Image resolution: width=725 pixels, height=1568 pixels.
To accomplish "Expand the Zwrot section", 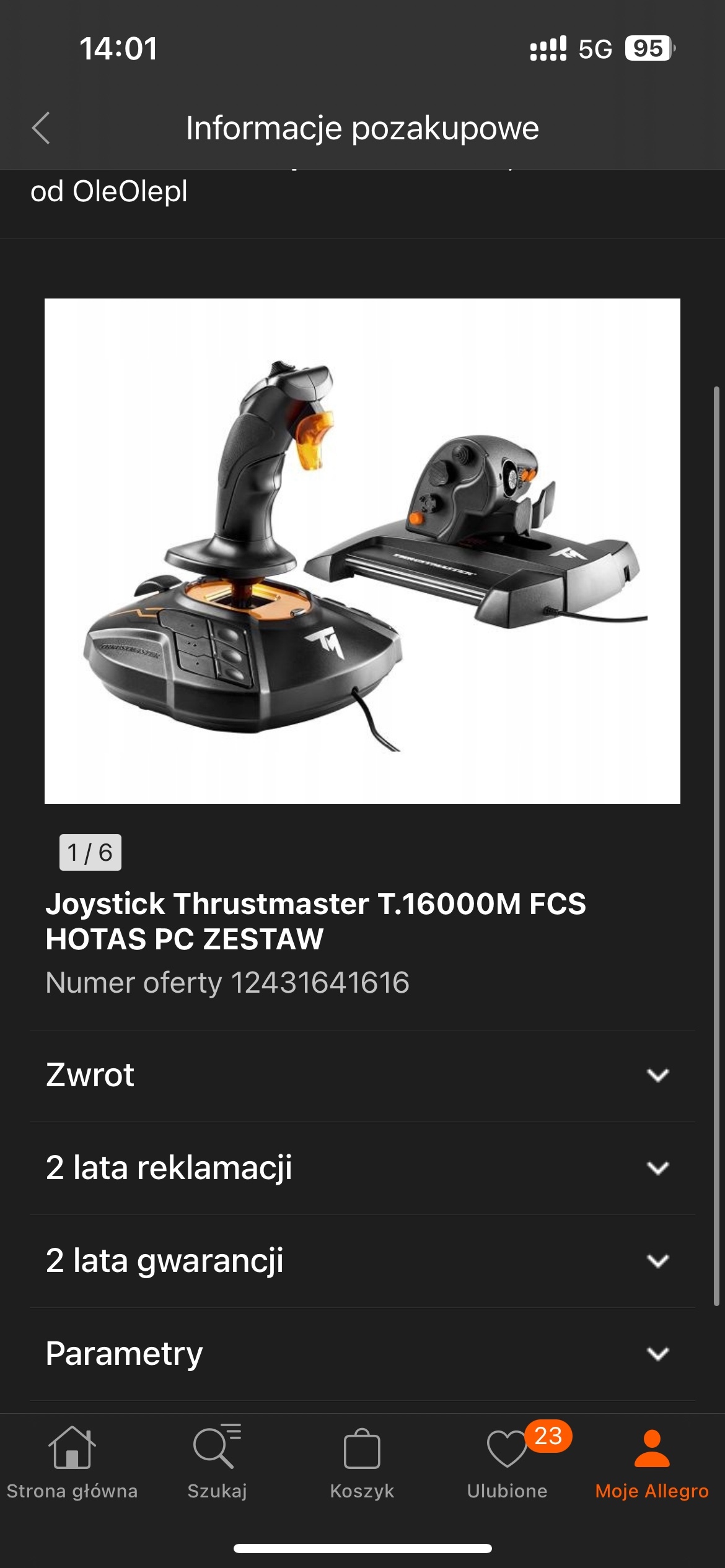I will (362, 1075).
